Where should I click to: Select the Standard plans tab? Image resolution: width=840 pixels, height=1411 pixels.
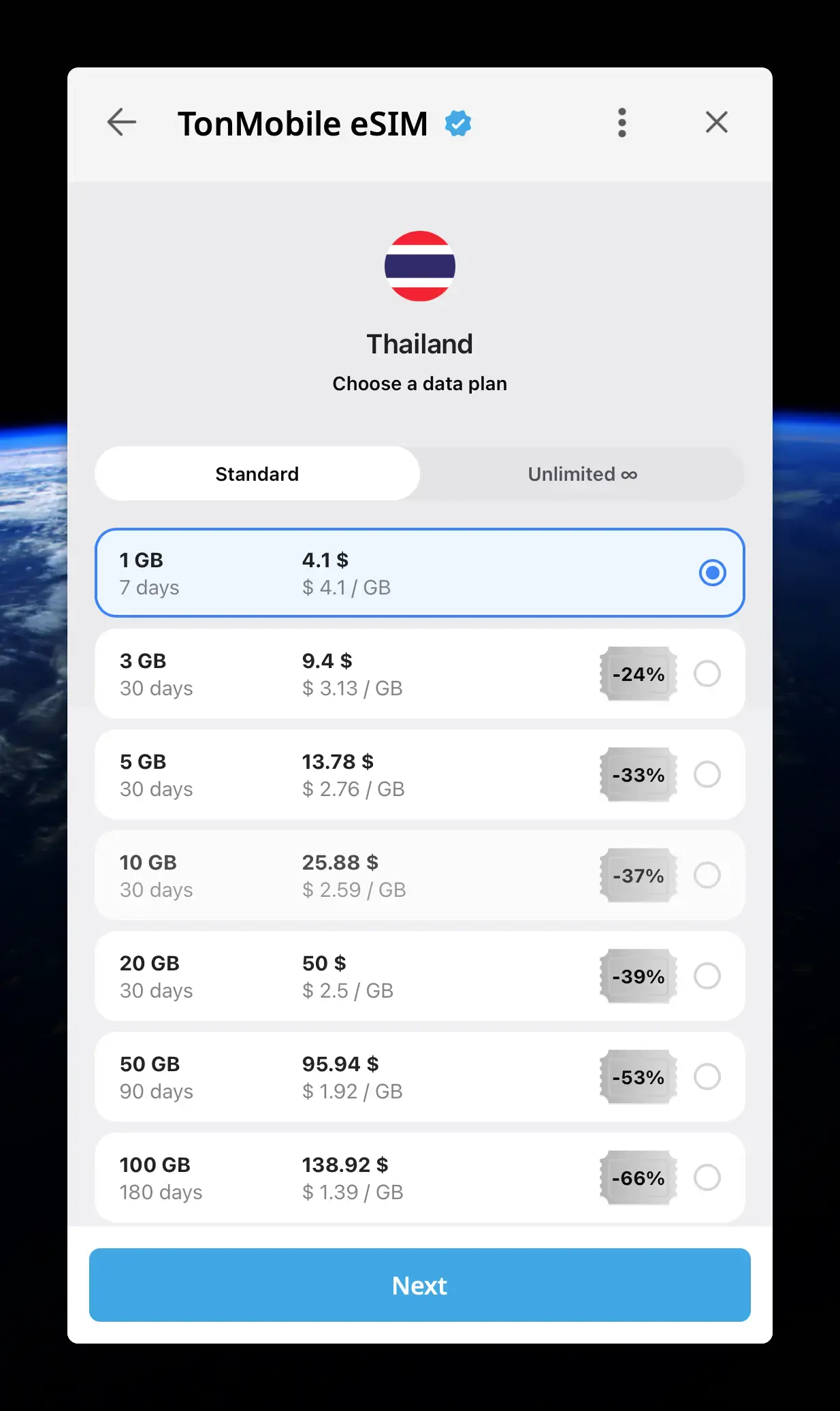pyautogui.click(x=257, y=474)
